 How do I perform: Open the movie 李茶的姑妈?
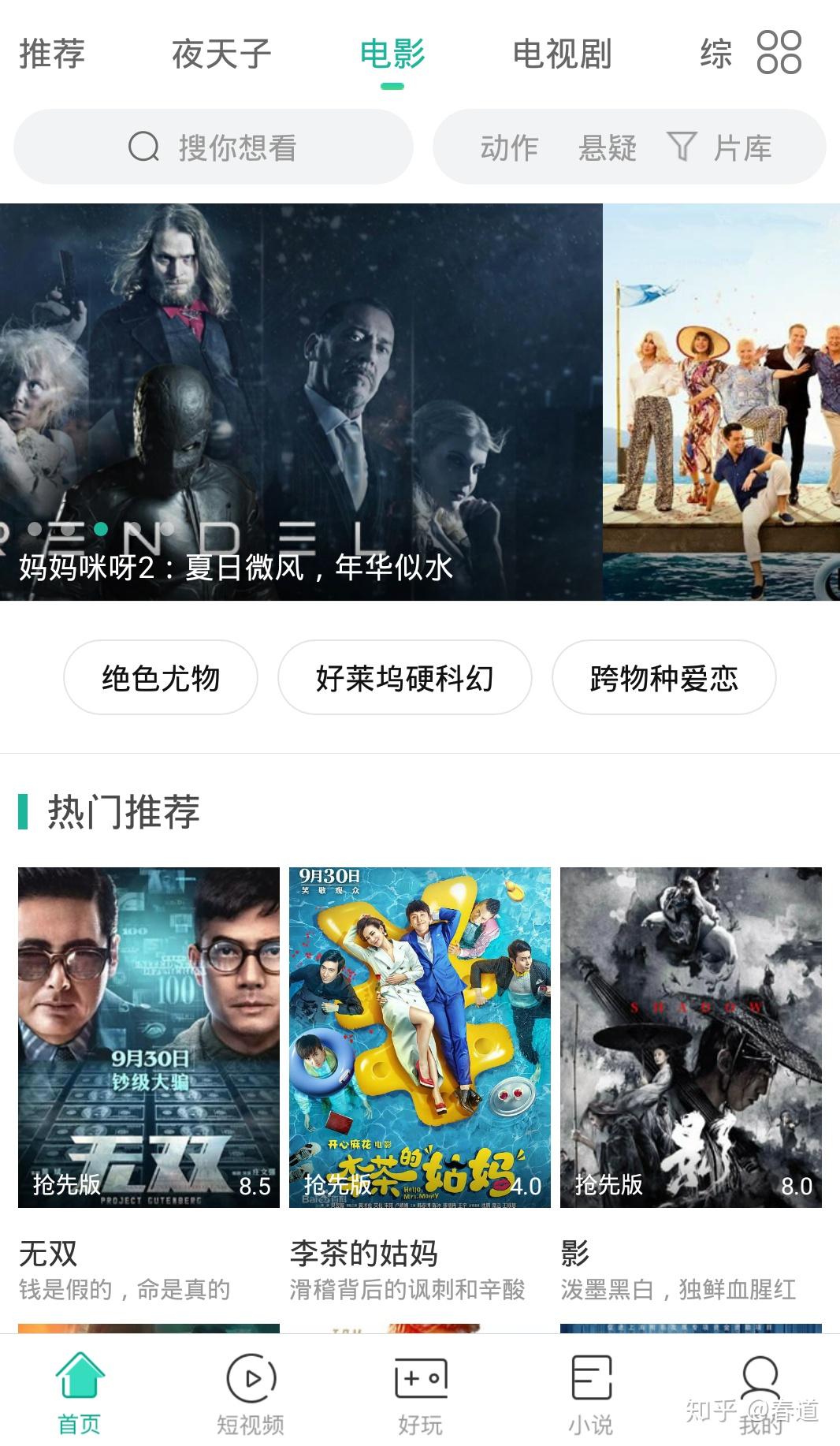click(420, 1038)
